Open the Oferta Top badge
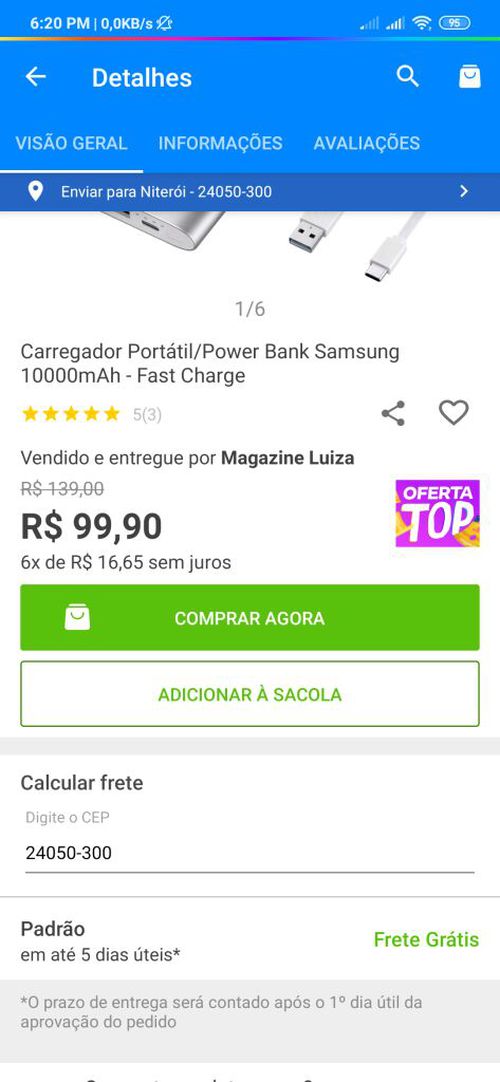The width and height of the screenshot is (500, 1082). pos(437,513)
